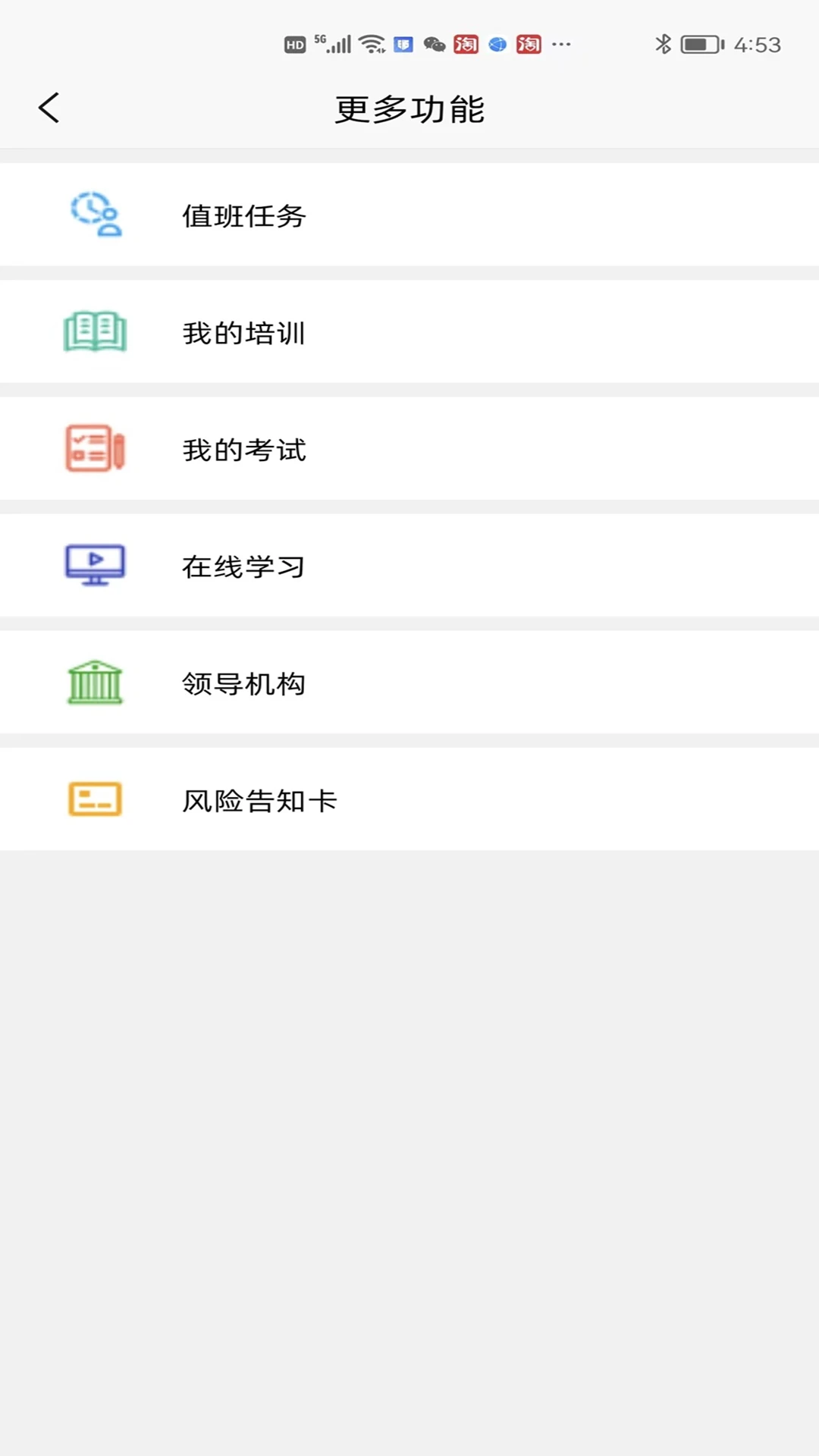Tap the green bank building institution icon
Screen dimensions: 819x1456
point(93,682)
